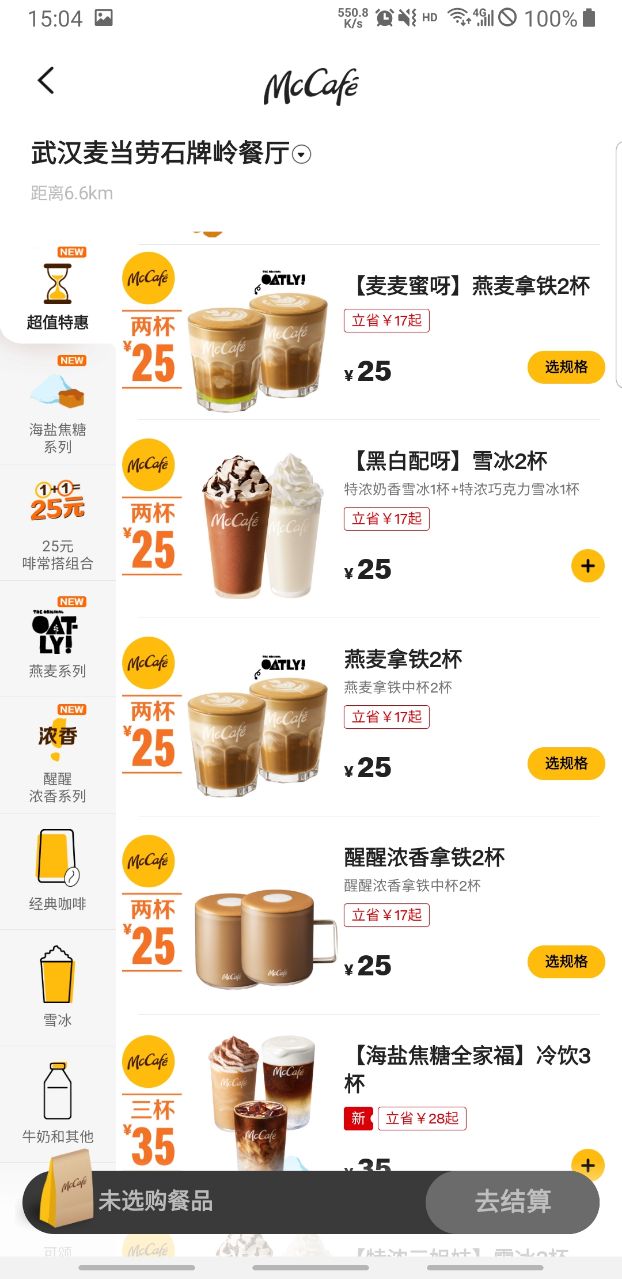Select the 雪冰 category
The width and height of the screenshot is (622, 1279).
pos(58,988)
